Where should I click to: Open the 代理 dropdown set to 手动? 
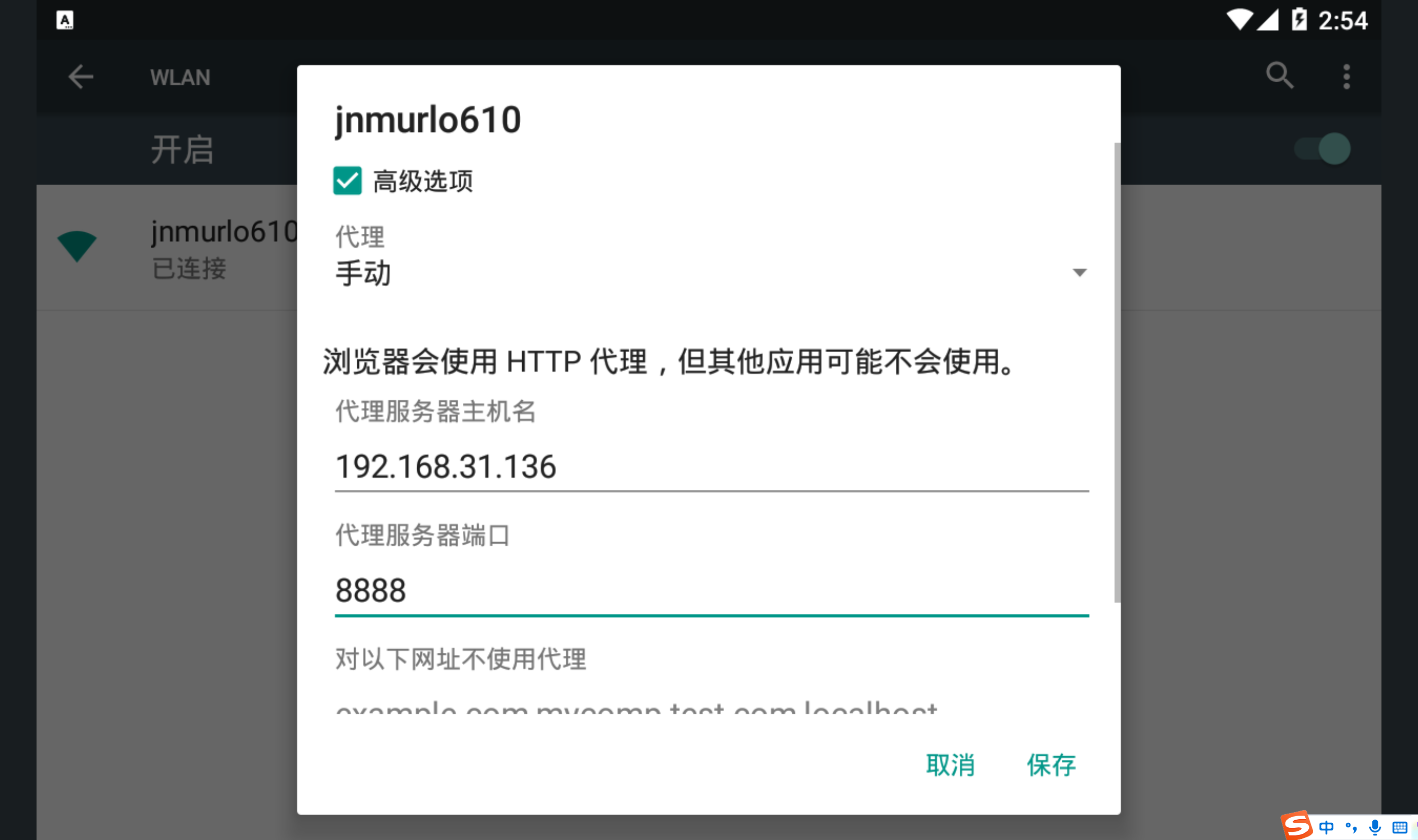coord(711,273)
